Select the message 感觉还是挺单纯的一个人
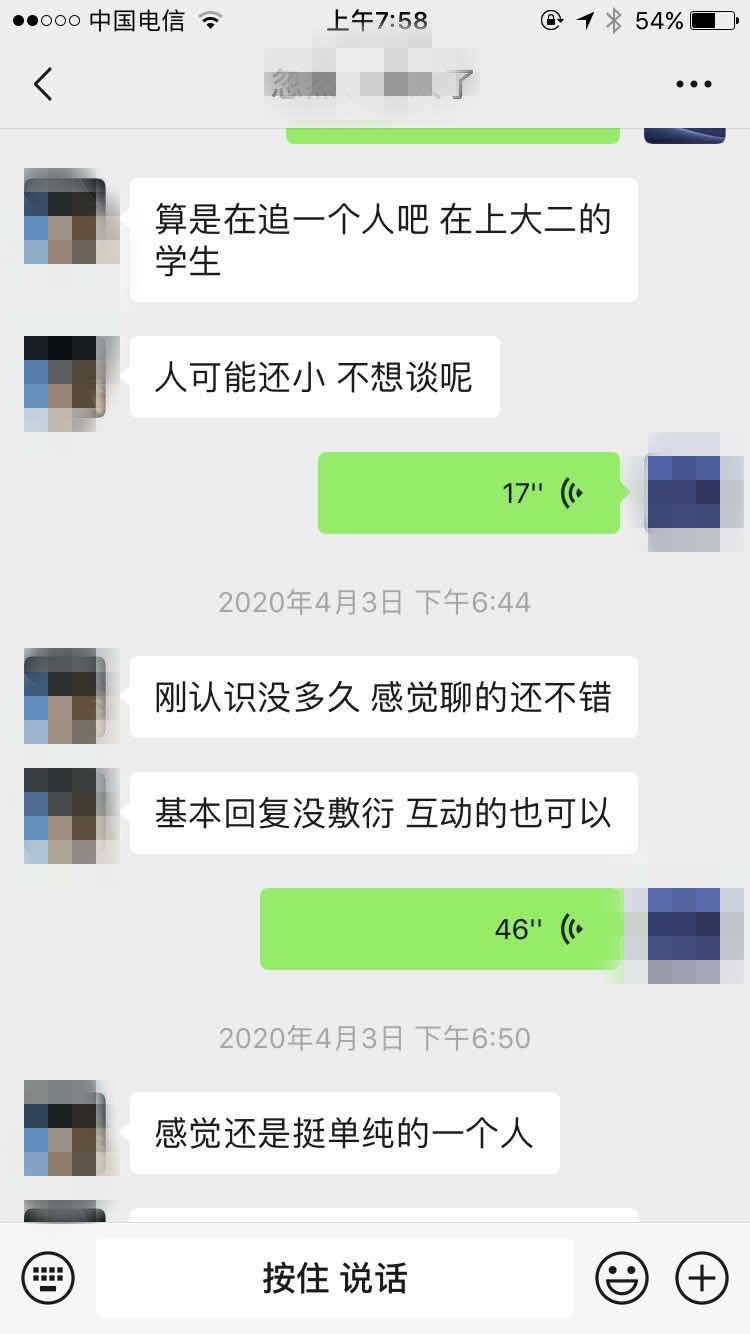The image size is (750, 1334). click(x=345, y=1132)
